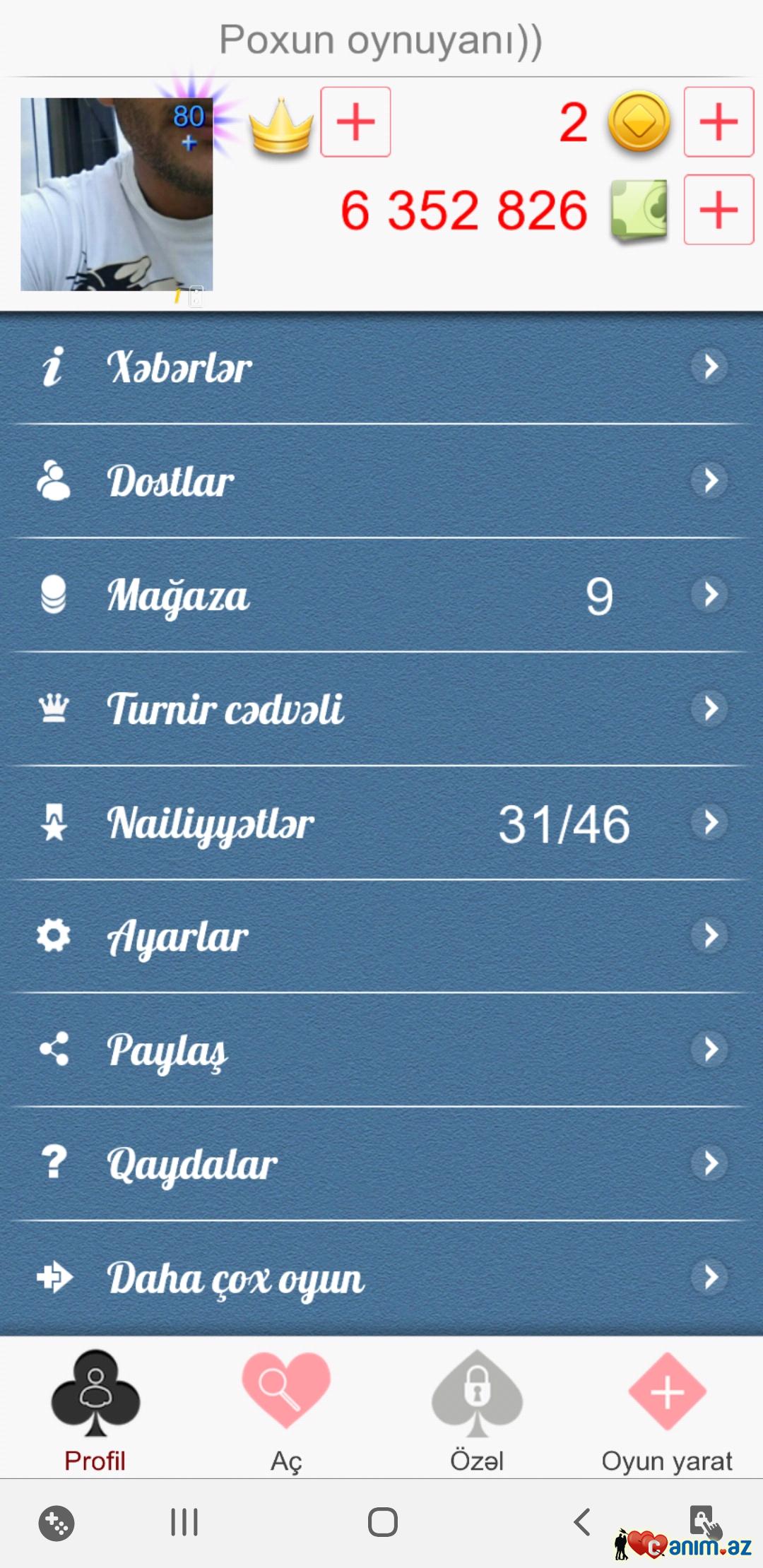This screenshot has width=763, height=1568.
Task: Open Nailiyyətlər achievements
Action: tap(381, 823)
